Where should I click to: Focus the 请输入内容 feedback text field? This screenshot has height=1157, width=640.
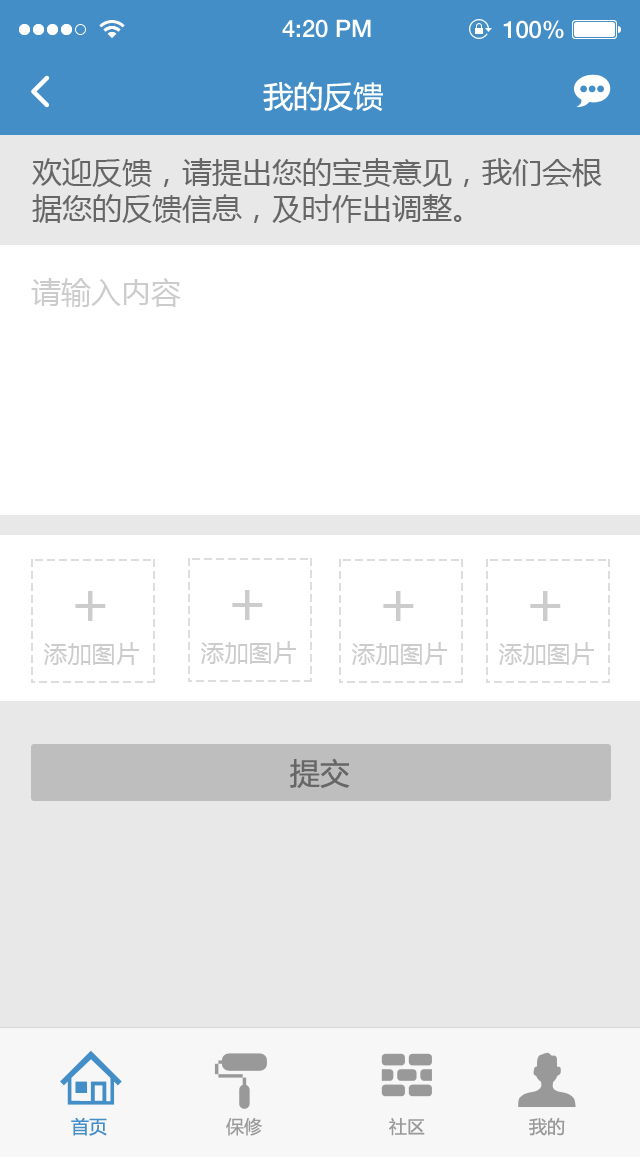point(320,380)
